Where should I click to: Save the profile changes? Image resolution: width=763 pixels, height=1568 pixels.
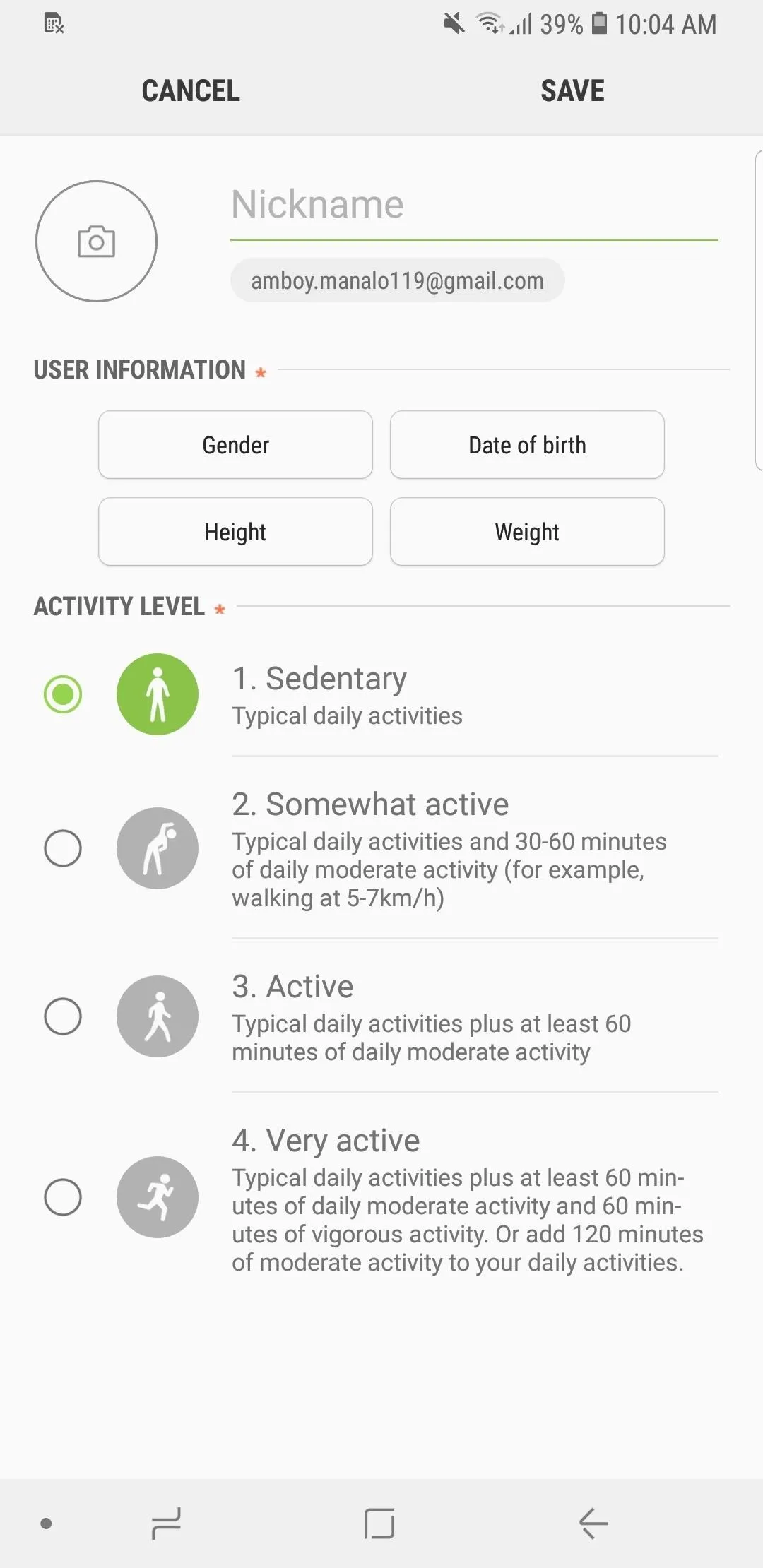[572, 90]
